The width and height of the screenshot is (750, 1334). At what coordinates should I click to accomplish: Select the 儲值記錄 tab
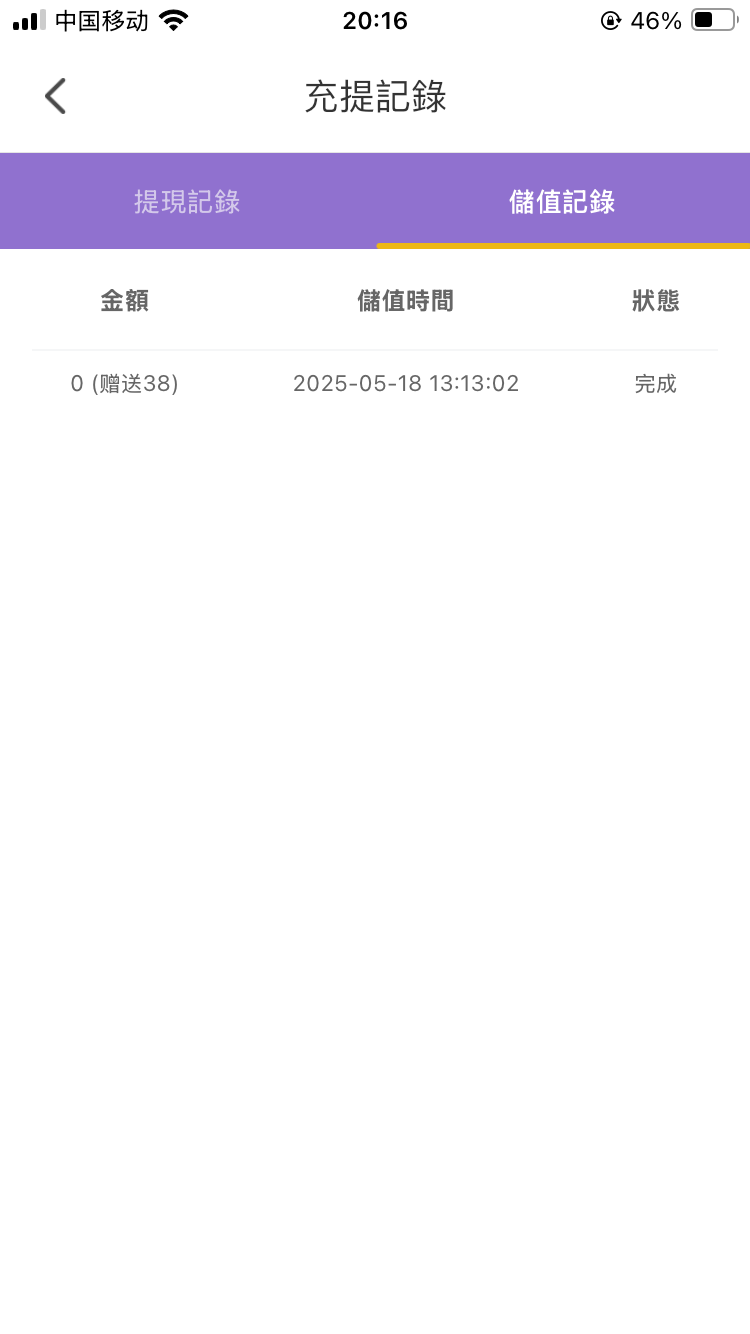562,201
